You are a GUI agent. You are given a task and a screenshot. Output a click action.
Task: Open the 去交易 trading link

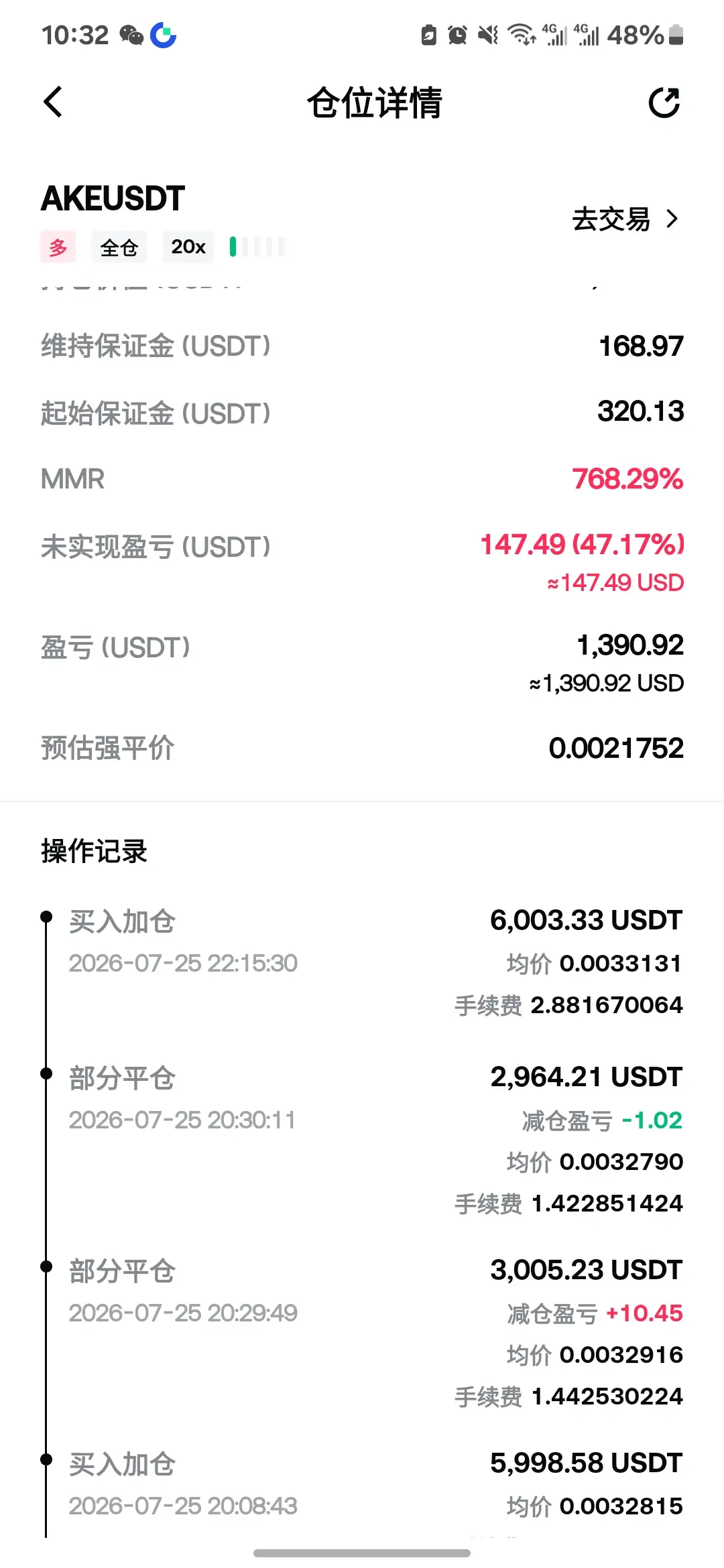pyautogui.click(x=625, y=219)
